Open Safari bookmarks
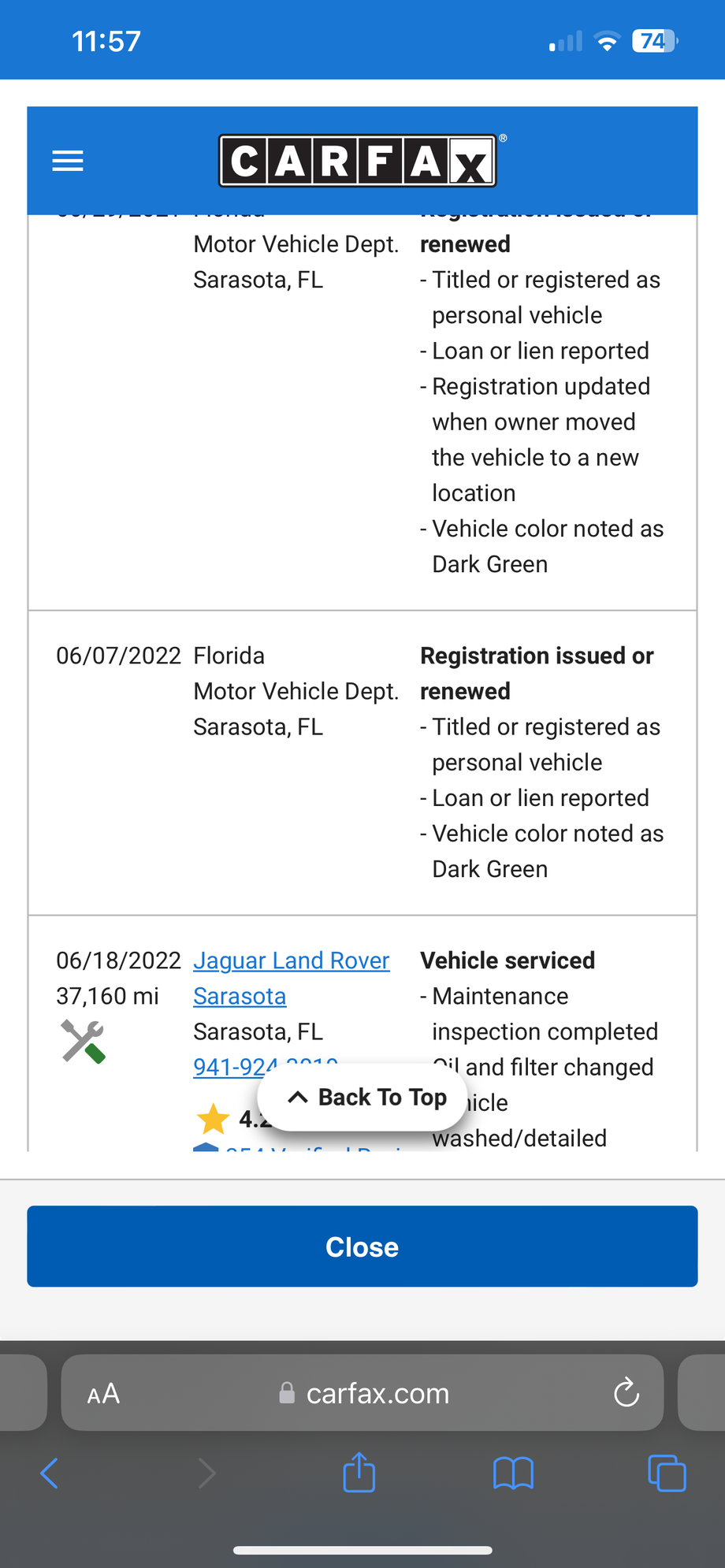 click(x=513, y=1473)
